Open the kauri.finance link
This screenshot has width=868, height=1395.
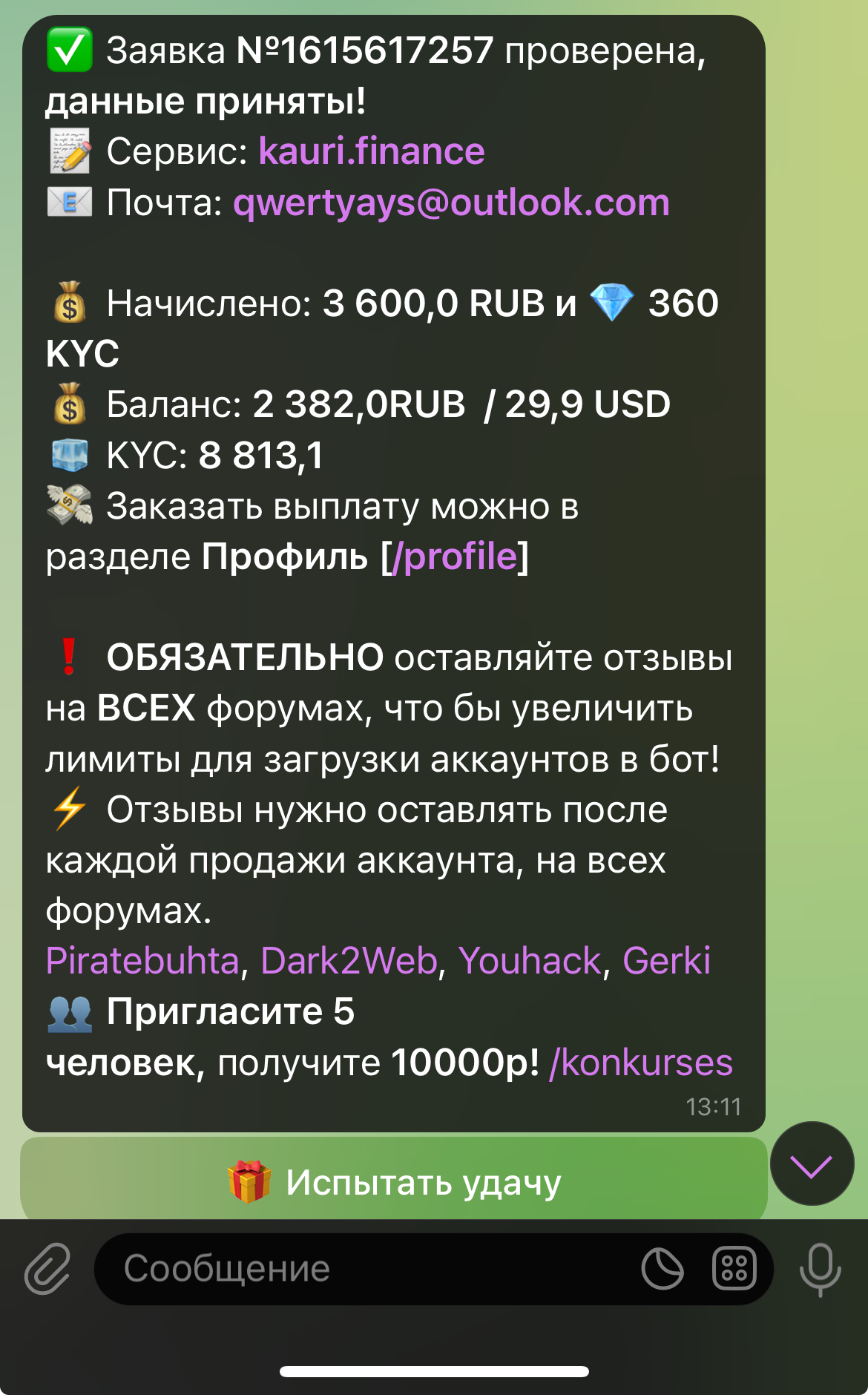(371, 151)
